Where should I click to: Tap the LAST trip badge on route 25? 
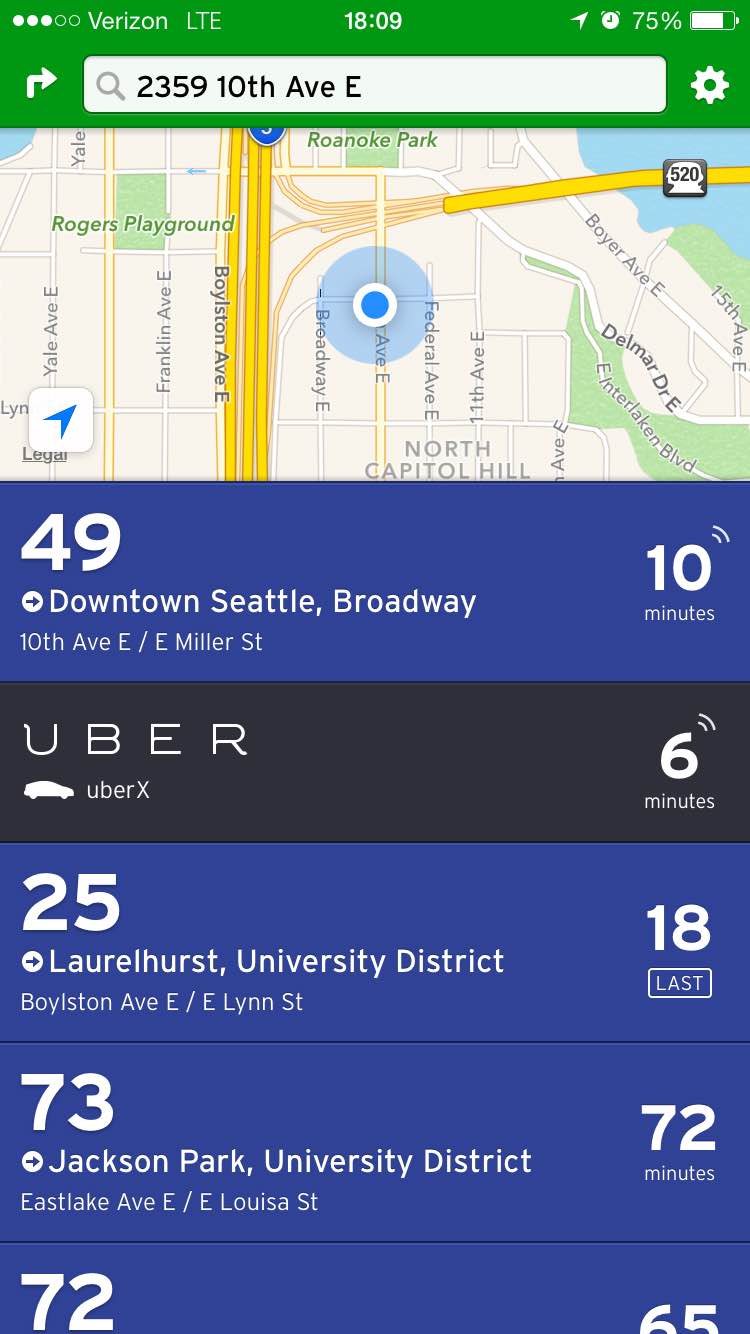coord(679,983)
